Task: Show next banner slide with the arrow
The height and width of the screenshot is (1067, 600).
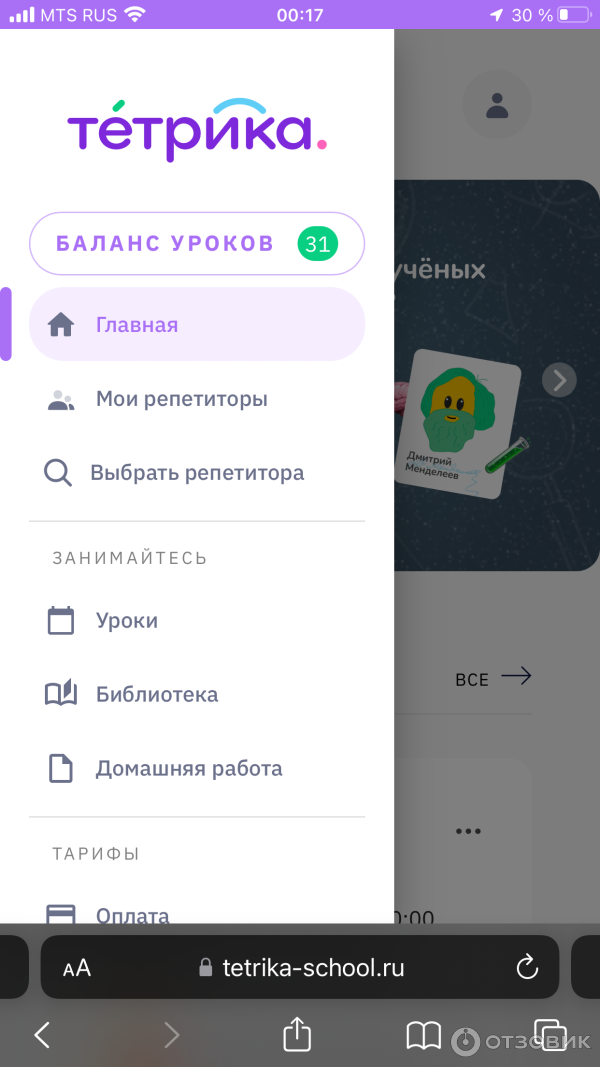Action: coord(560,380)
